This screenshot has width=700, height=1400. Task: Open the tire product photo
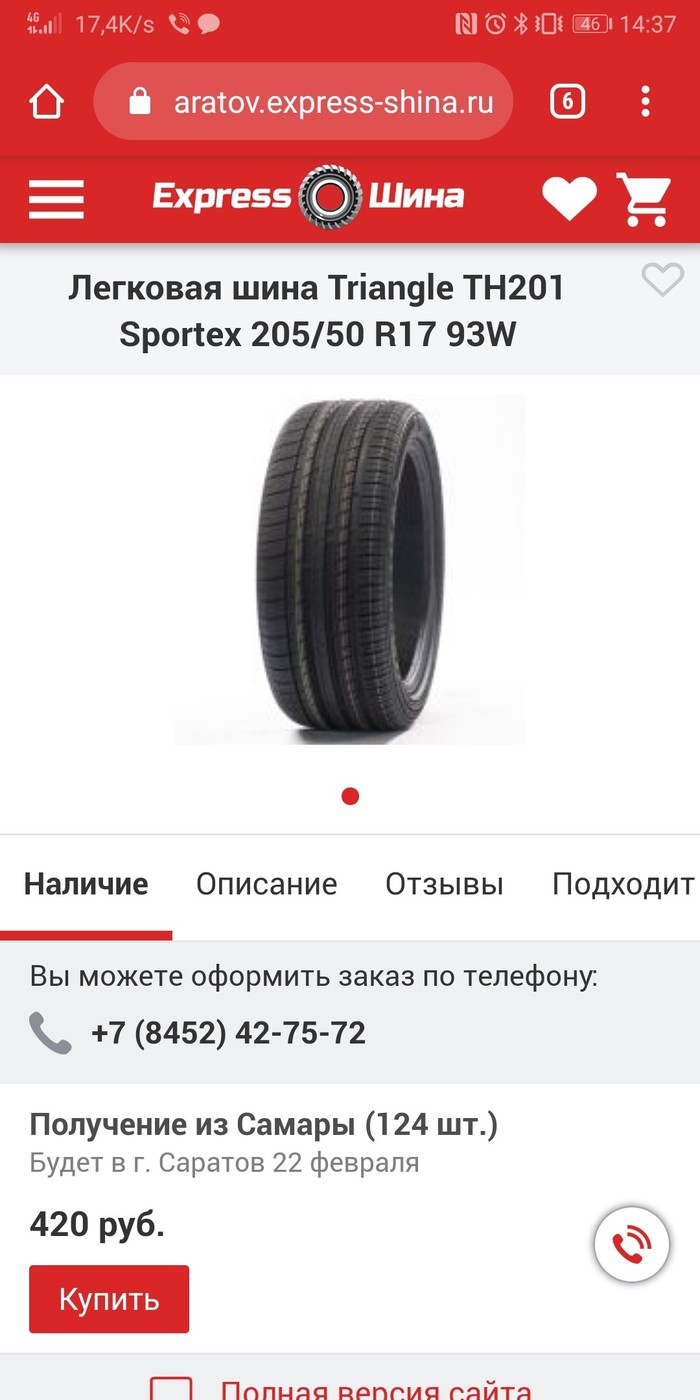pos(350,569)
